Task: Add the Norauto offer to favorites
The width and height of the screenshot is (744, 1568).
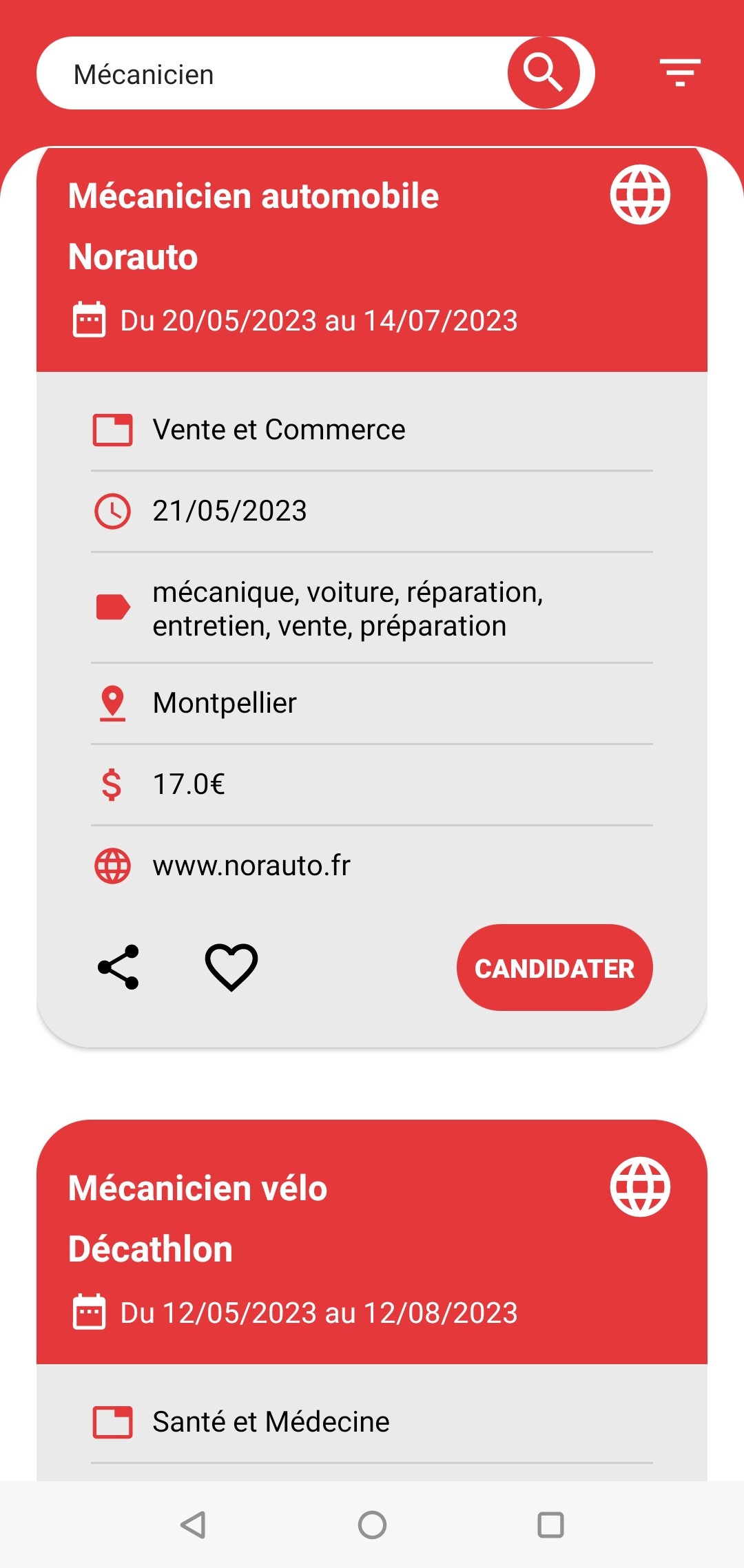Action: pos(231,968)
